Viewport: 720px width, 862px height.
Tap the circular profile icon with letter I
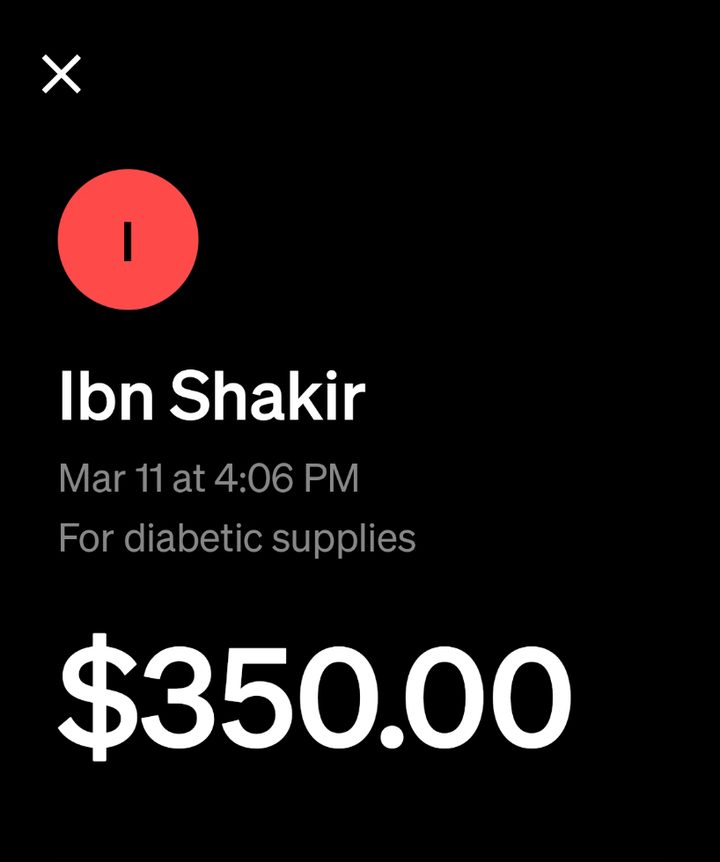tap(129, 238)
